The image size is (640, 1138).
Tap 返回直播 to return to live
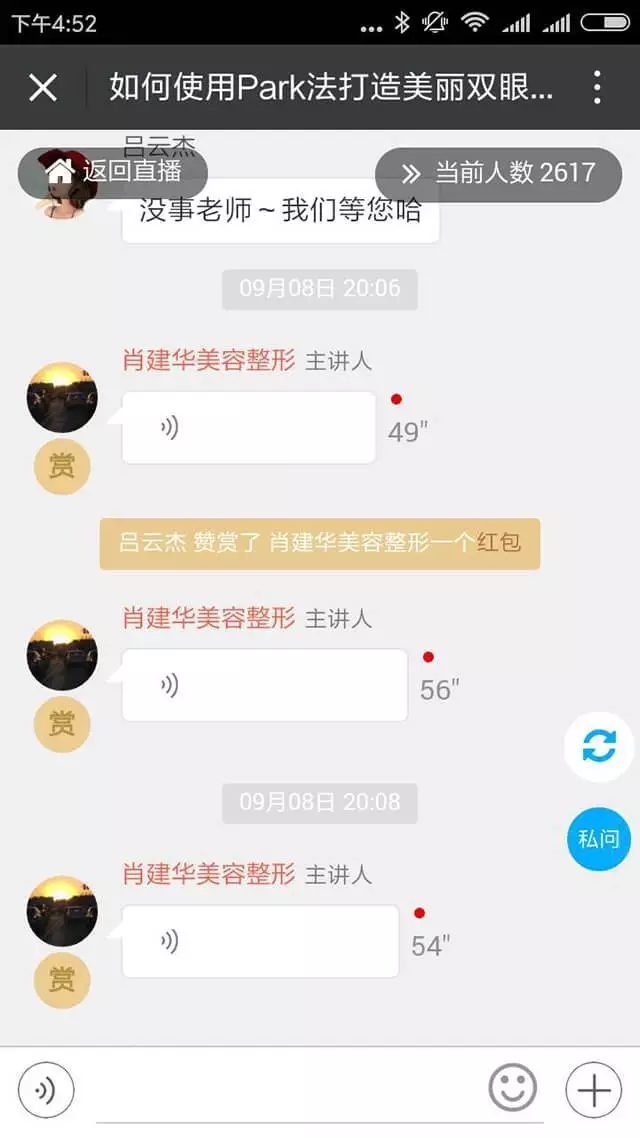113,172
